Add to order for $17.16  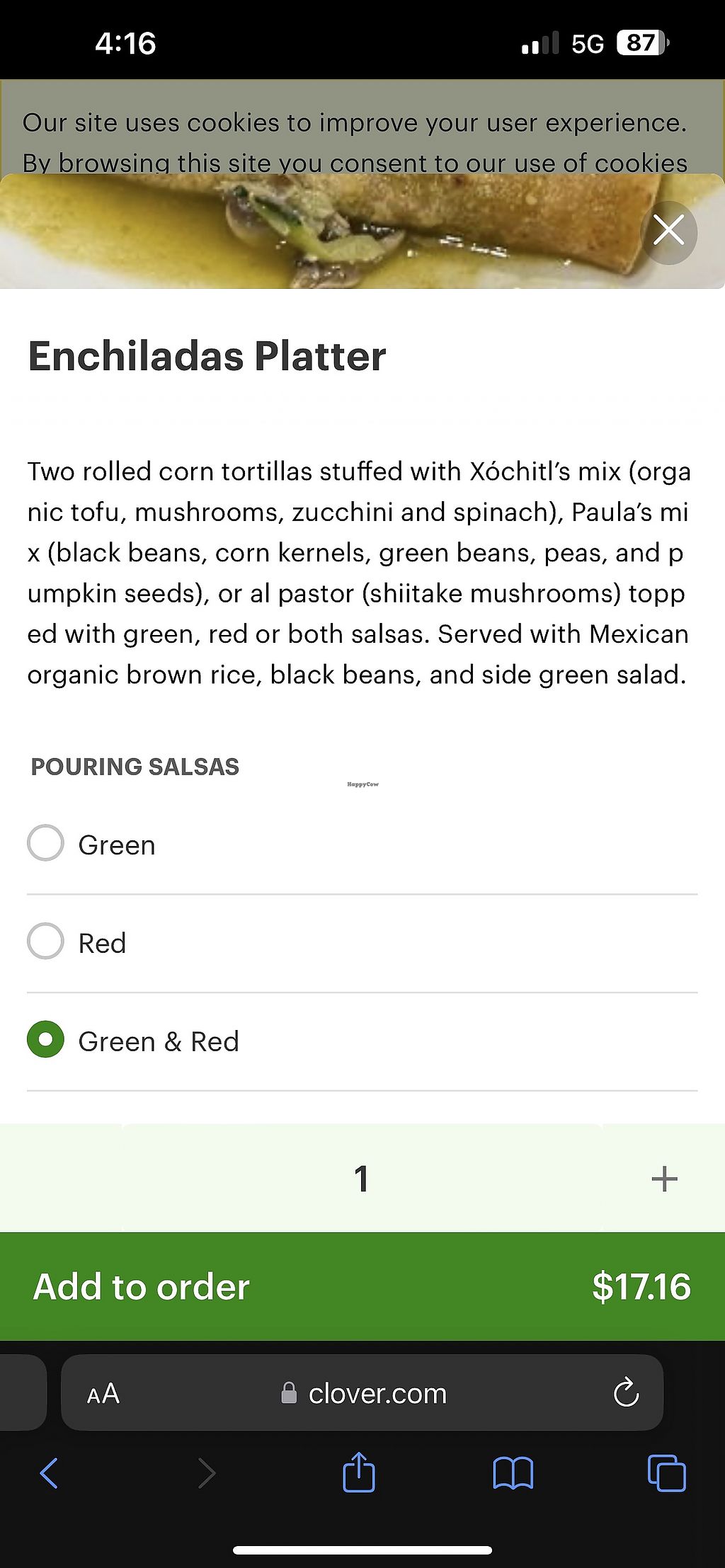[362, 1286]
